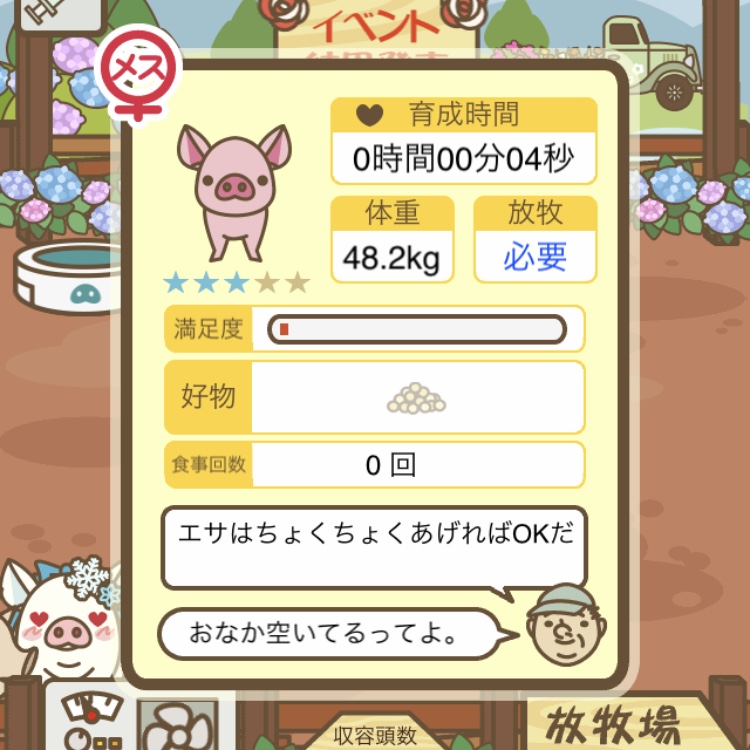Open the weighing scale icon

pos(92,722)
